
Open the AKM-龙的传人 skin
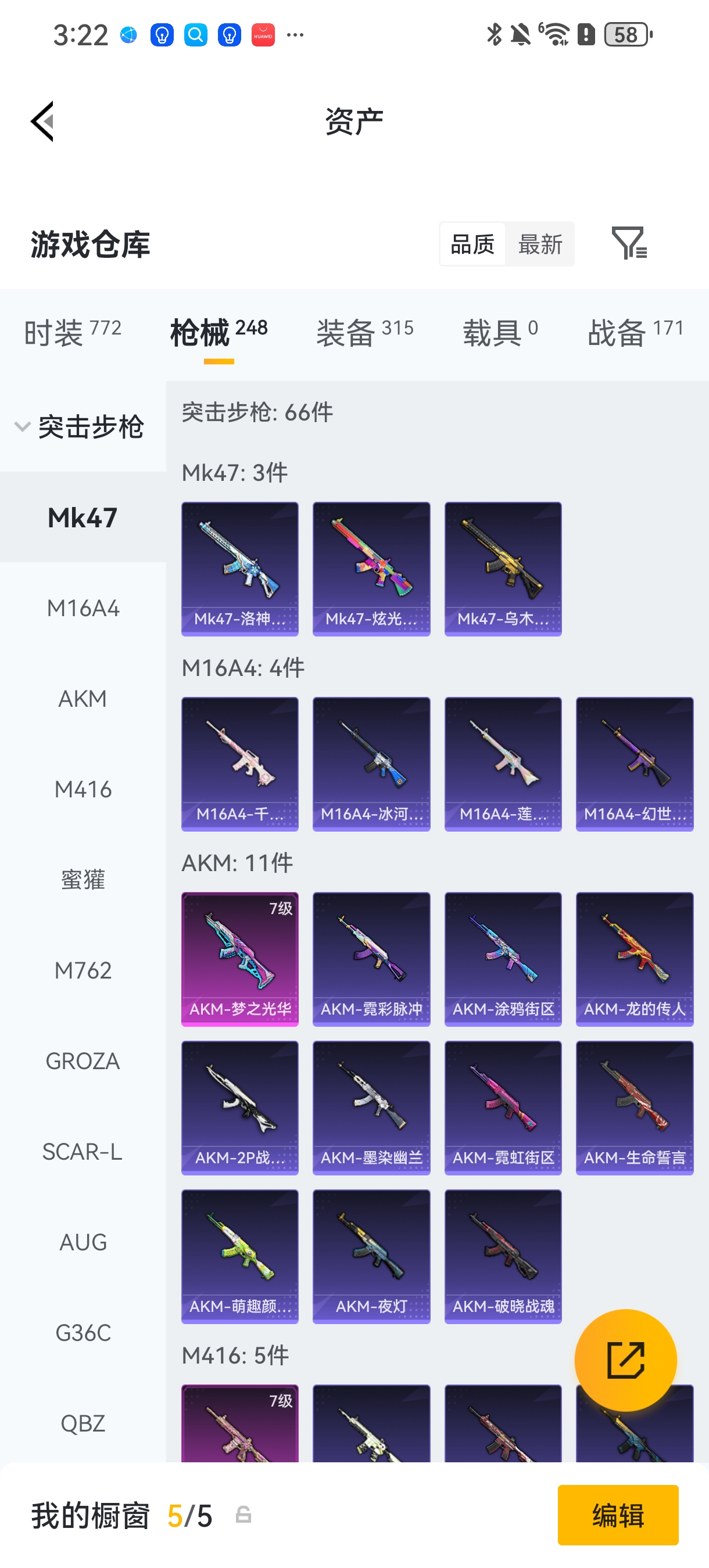634,959
